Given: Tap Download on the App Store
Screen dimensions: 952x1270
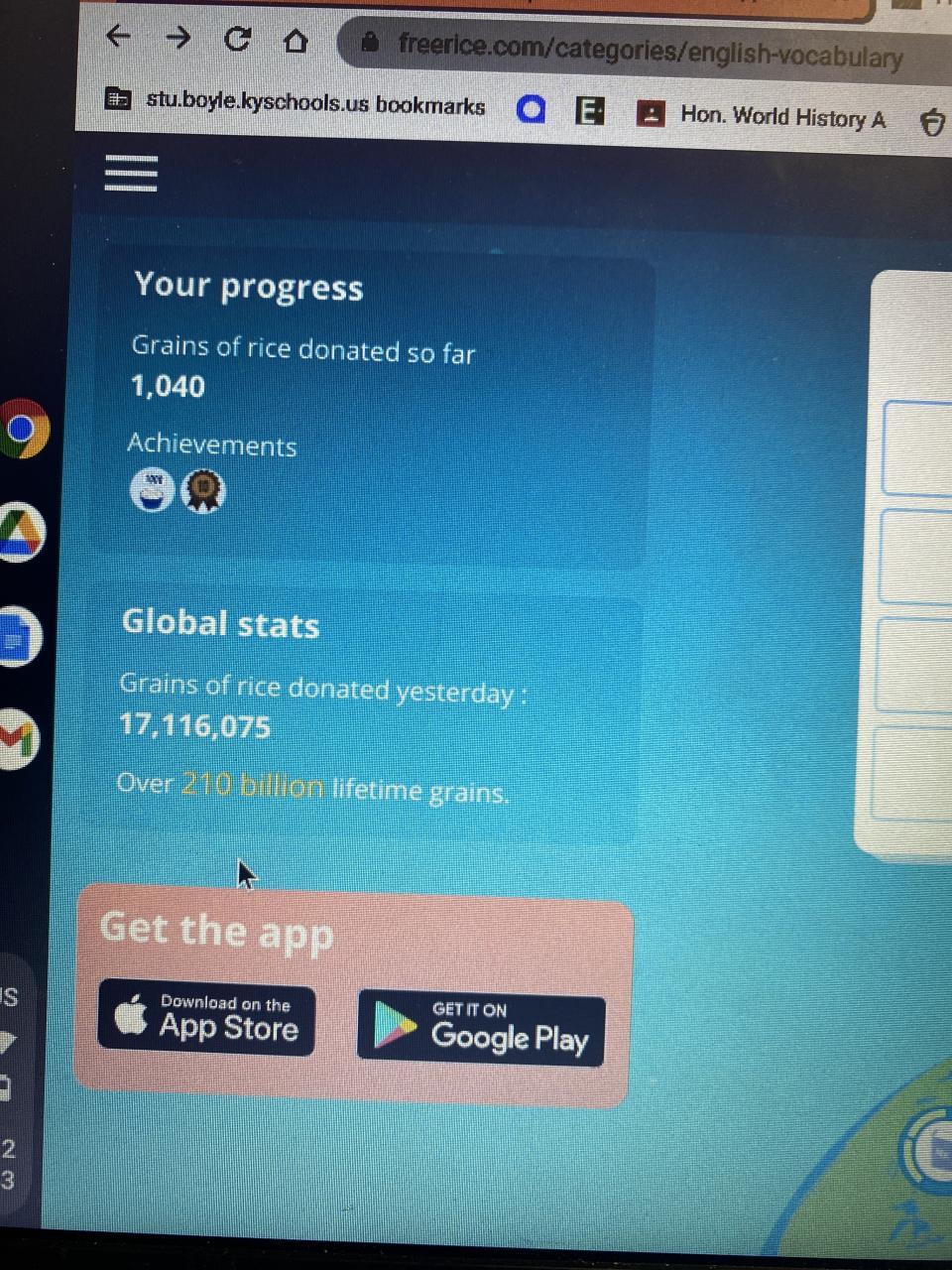Looking at the screenshot, I should (x=206, y=1019).
